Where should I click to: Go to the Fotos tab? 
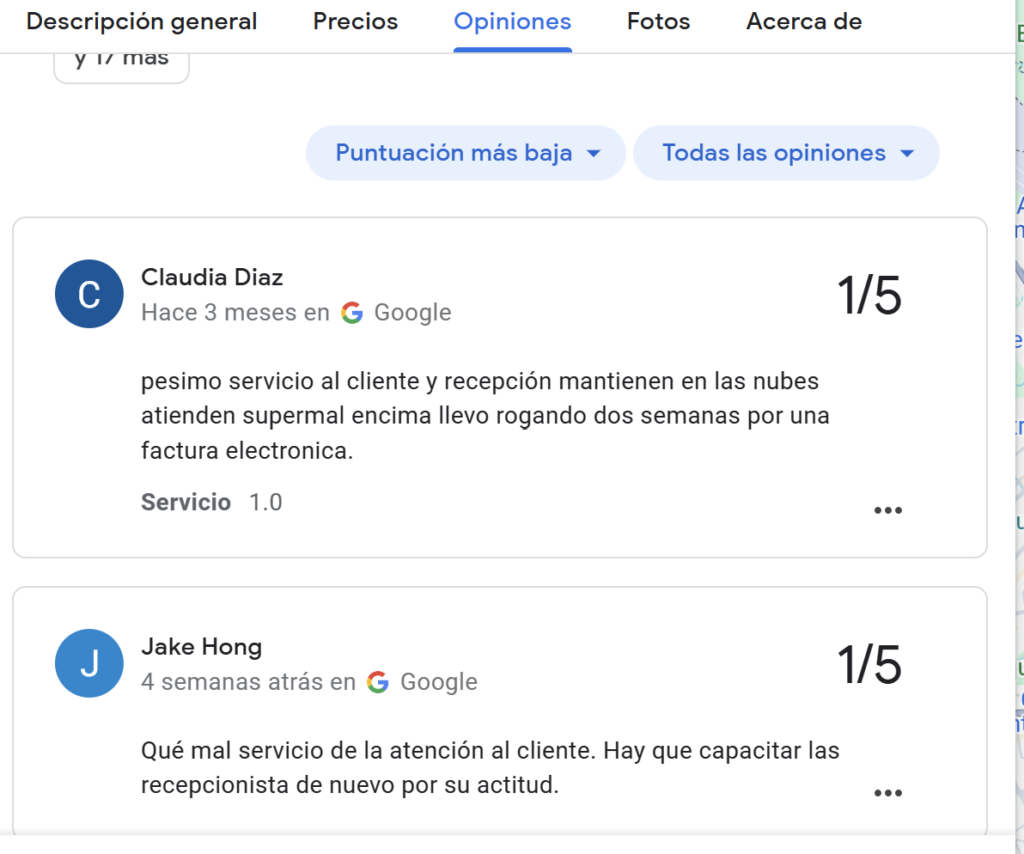pyautogui.click(x=658, y=22)
